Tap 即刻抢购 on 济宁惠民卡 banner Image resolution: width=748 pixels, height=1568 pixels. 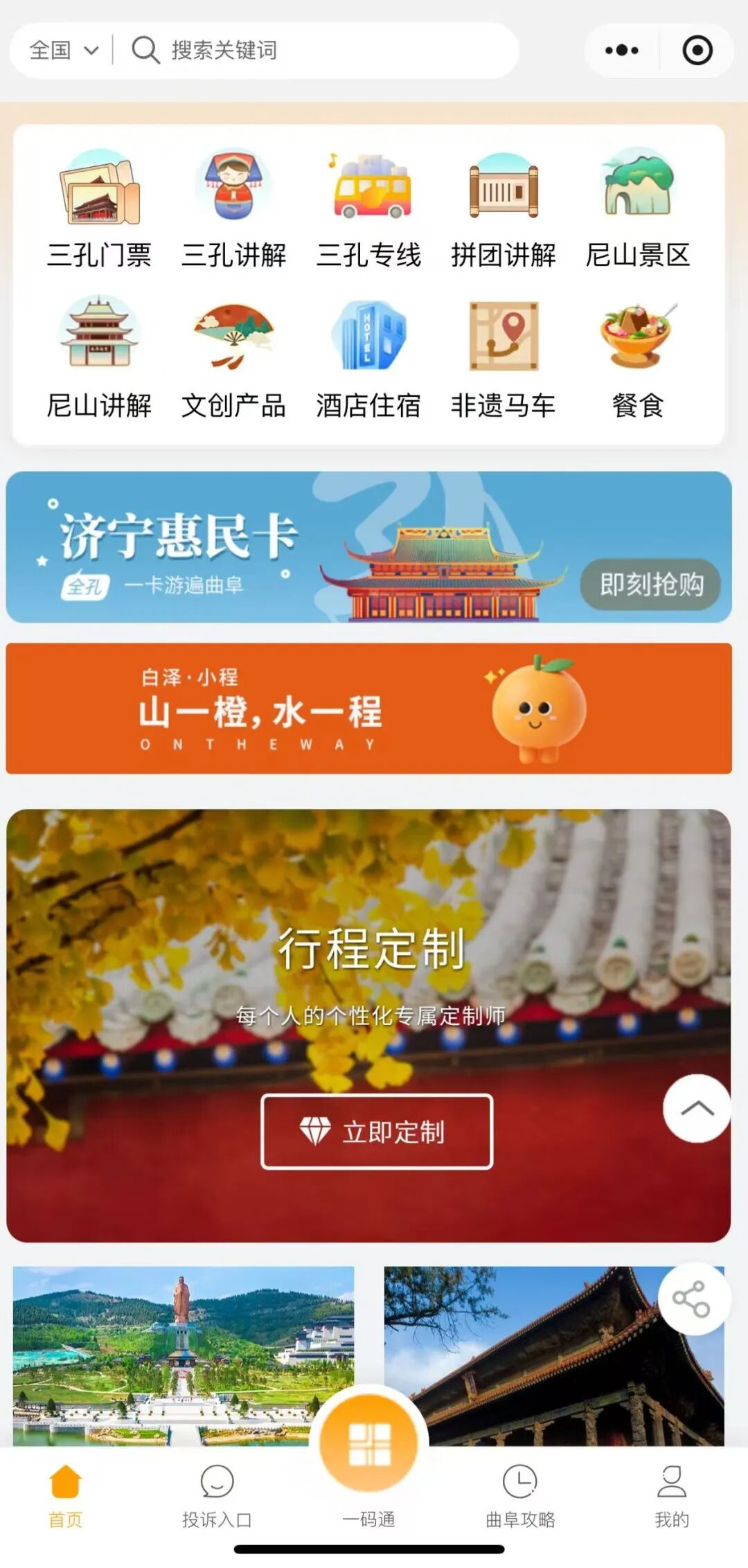(x=650, y=585)
